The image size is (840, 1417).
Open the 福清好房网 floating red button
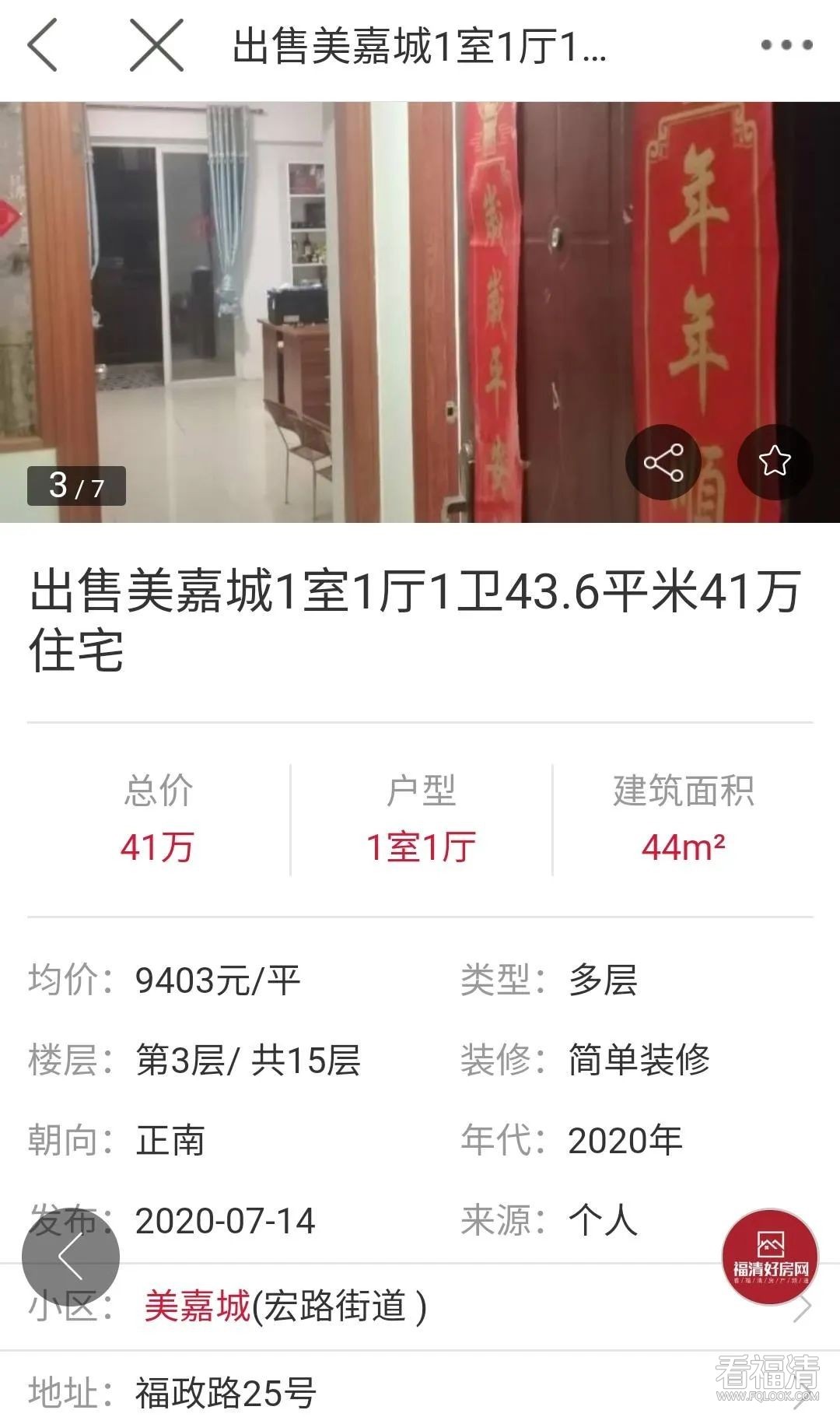(770, 1257)
